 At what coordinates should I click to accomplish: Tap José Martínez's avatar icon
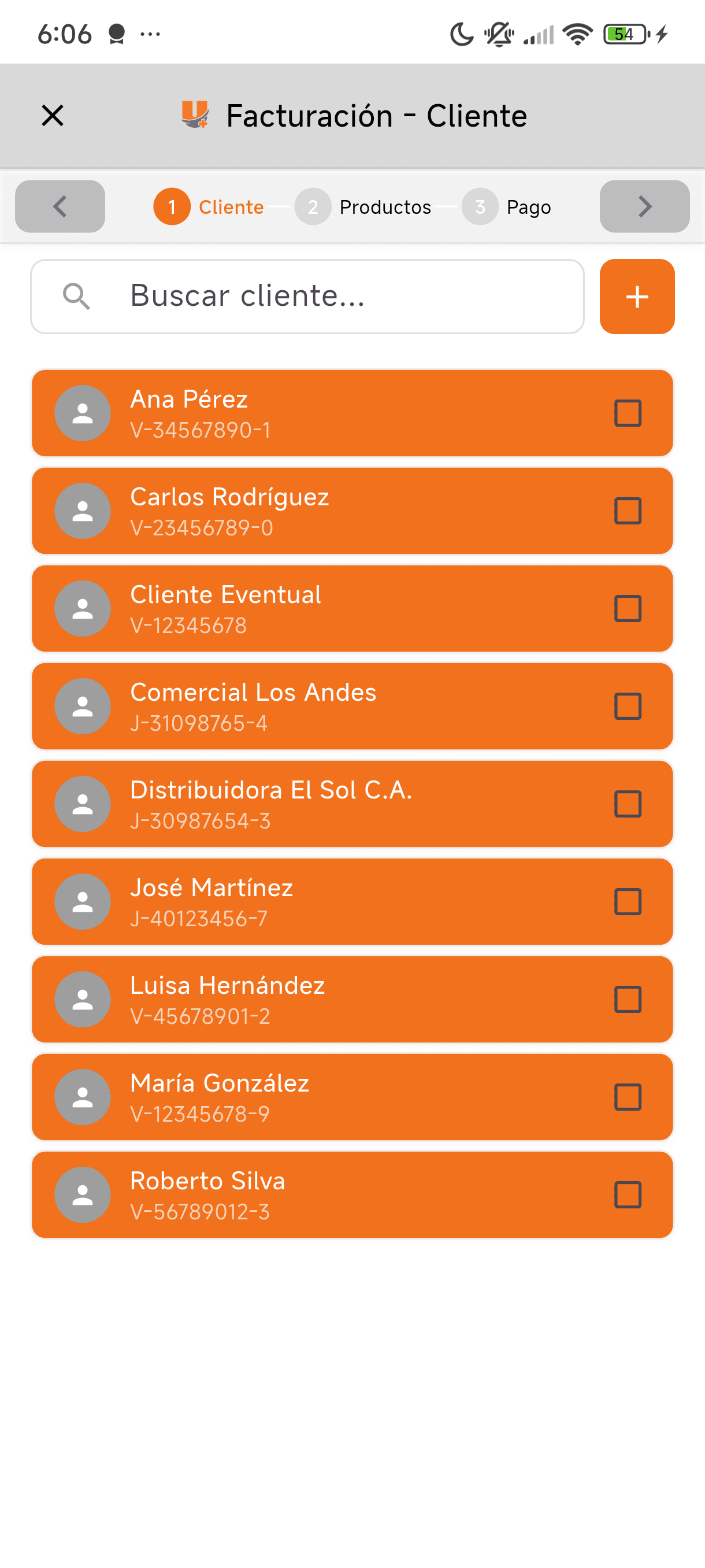coord(82,902)
